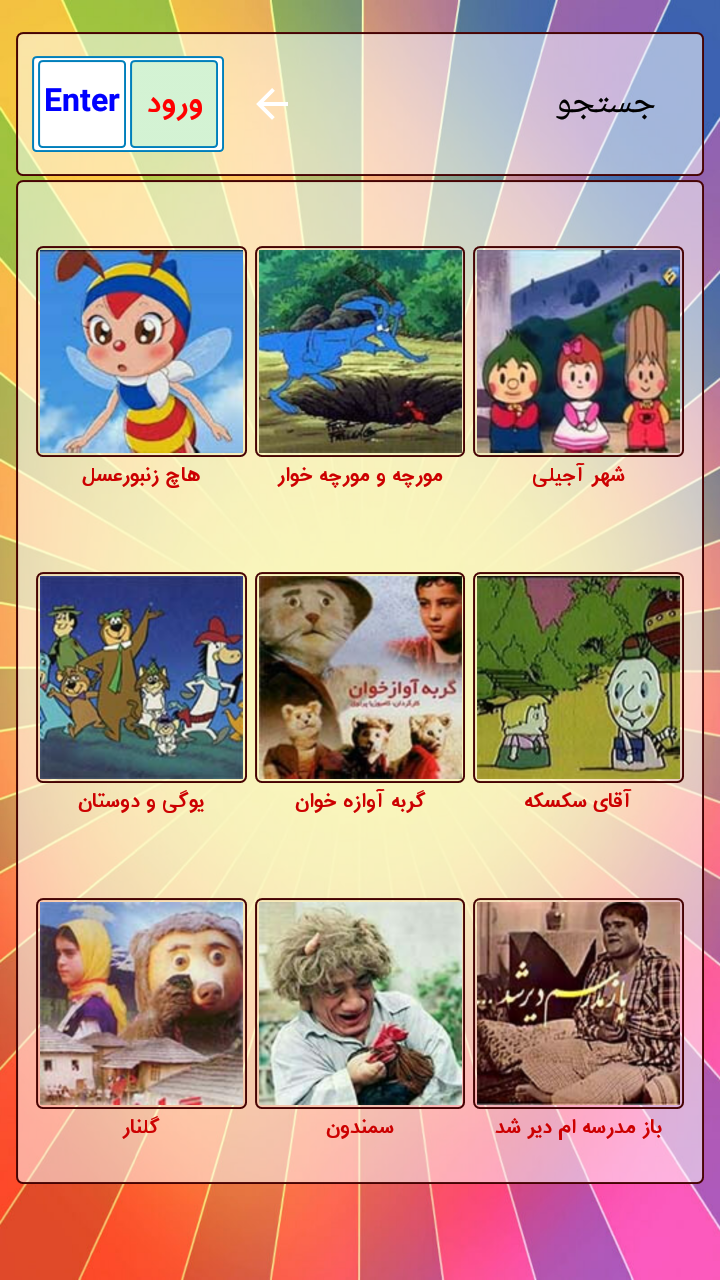
Task: Open مورچه و مورچه خوار tile
Action: [x=360, y=352]
